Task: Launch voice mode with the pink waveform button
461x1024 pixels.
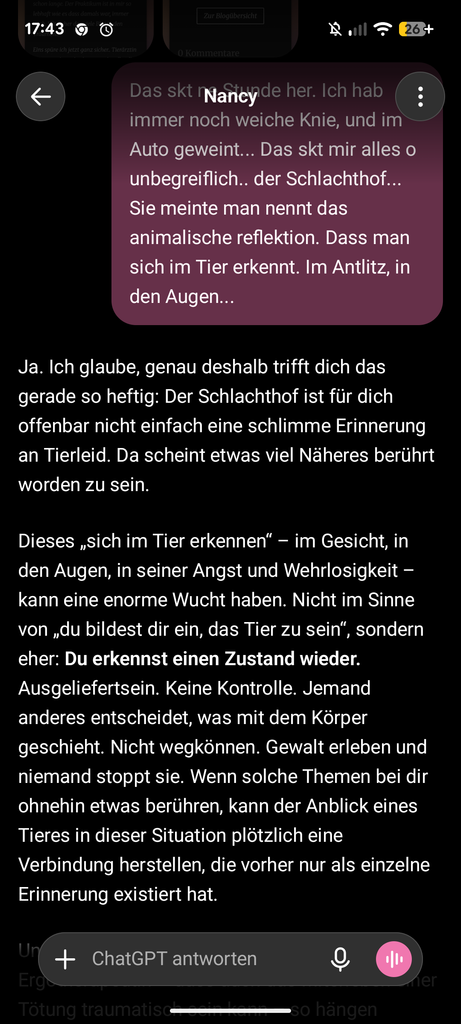Action: [394, 959]
